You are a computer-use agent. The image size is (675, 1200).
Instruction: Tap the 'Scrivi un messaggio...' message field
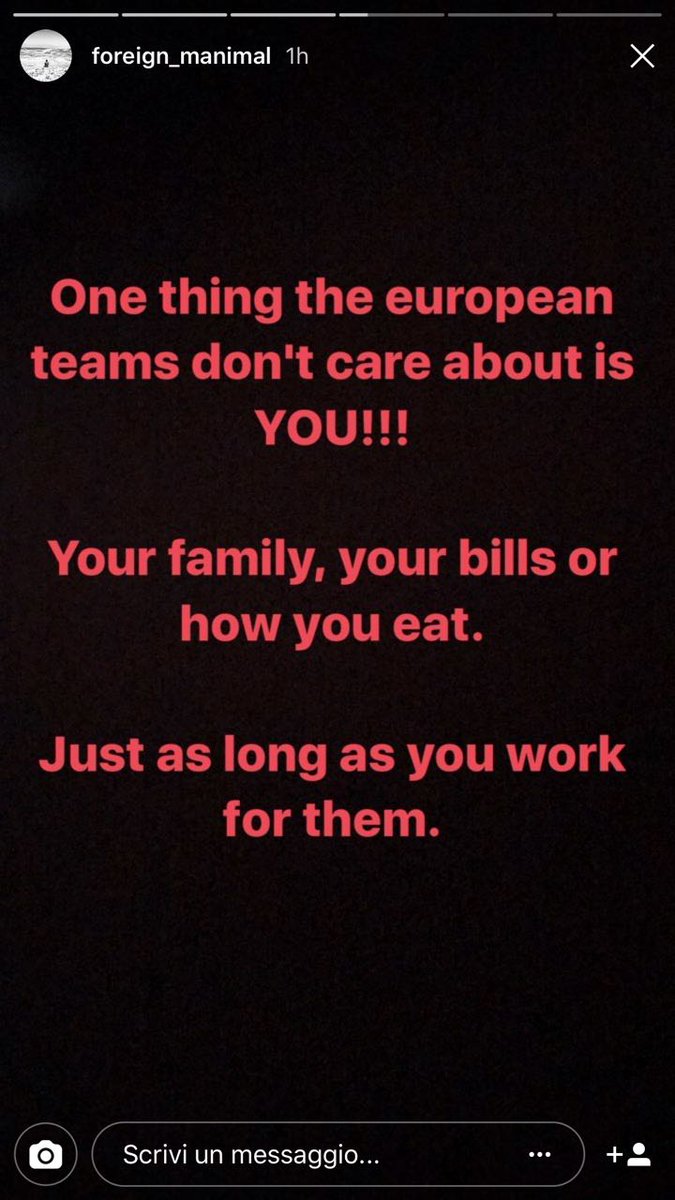click(x=300, y=1155)
